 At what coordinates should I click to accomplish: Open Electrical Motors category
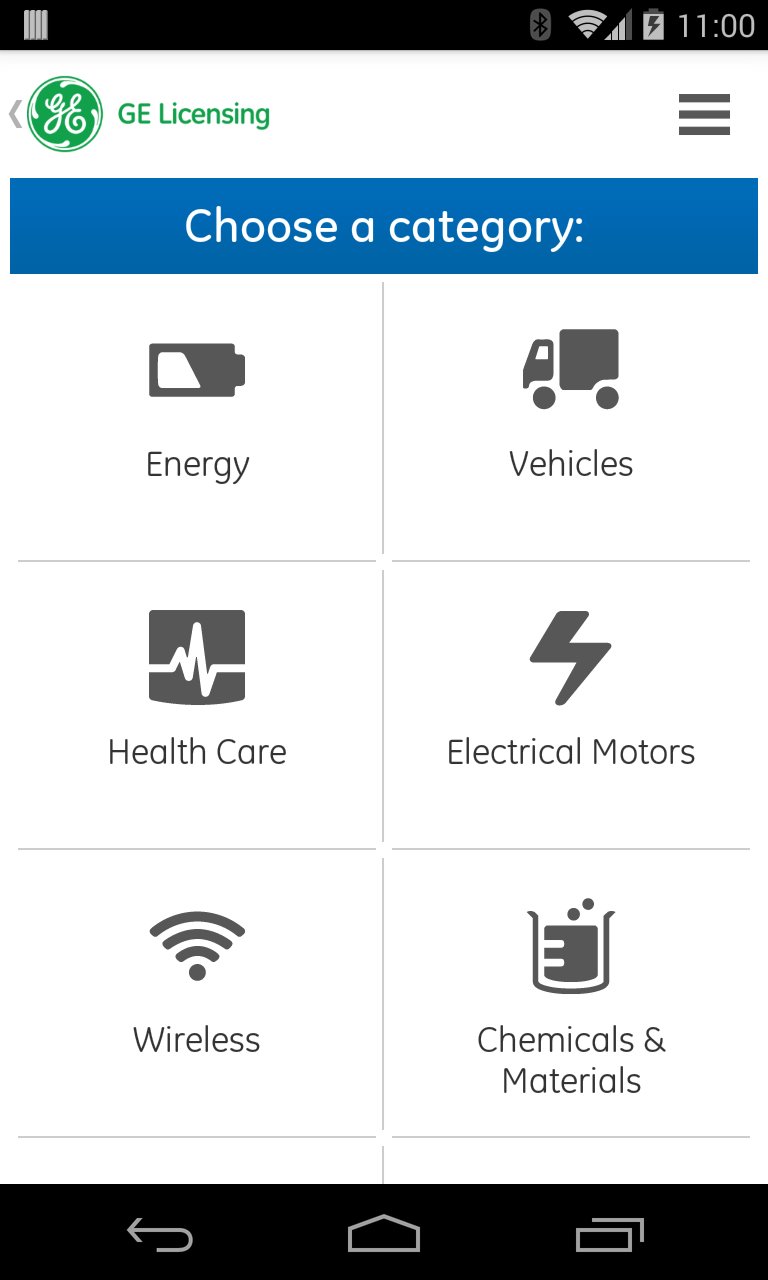[x=571, y=705]
